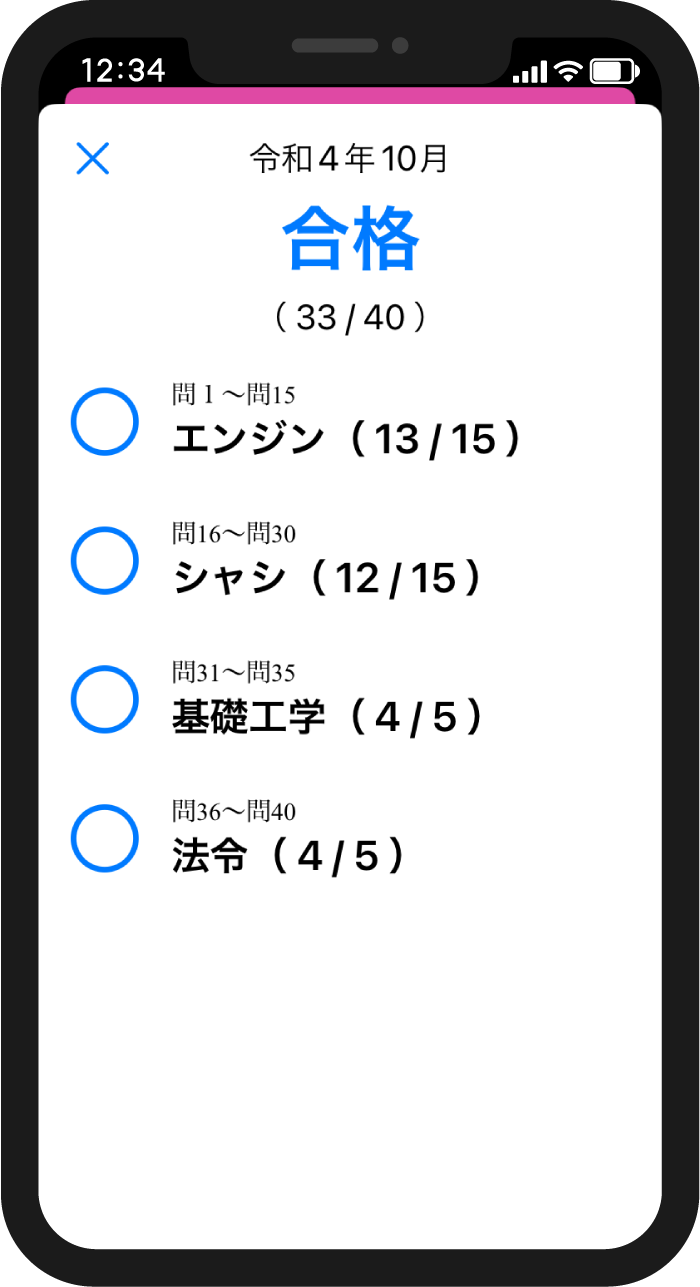The height and width of the screenshot is (1287, 700).
Task: Close the 令和４年10月 result sheet
Action: 93,159
